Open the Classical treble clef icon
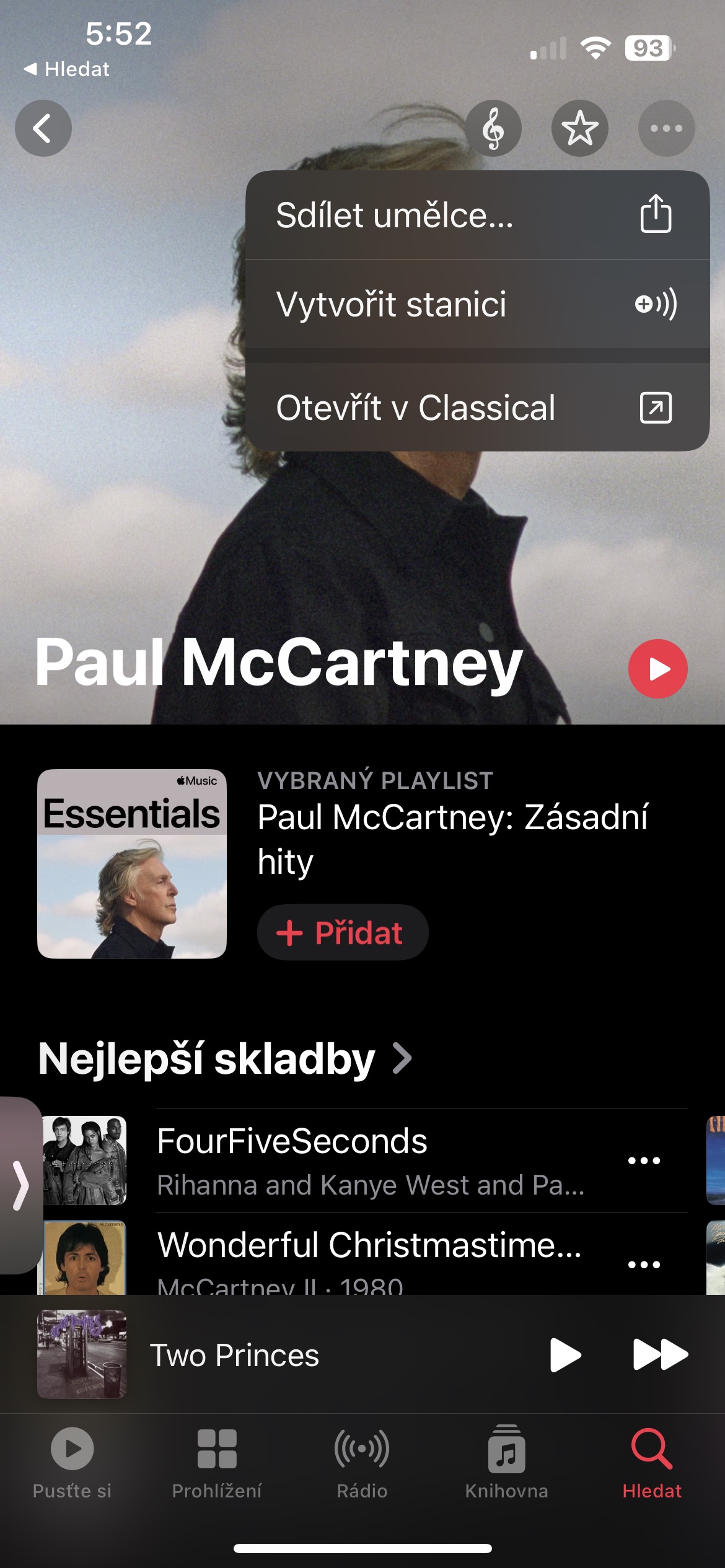The width and height of the screenshot is (725, 1568). pos(493,128)
